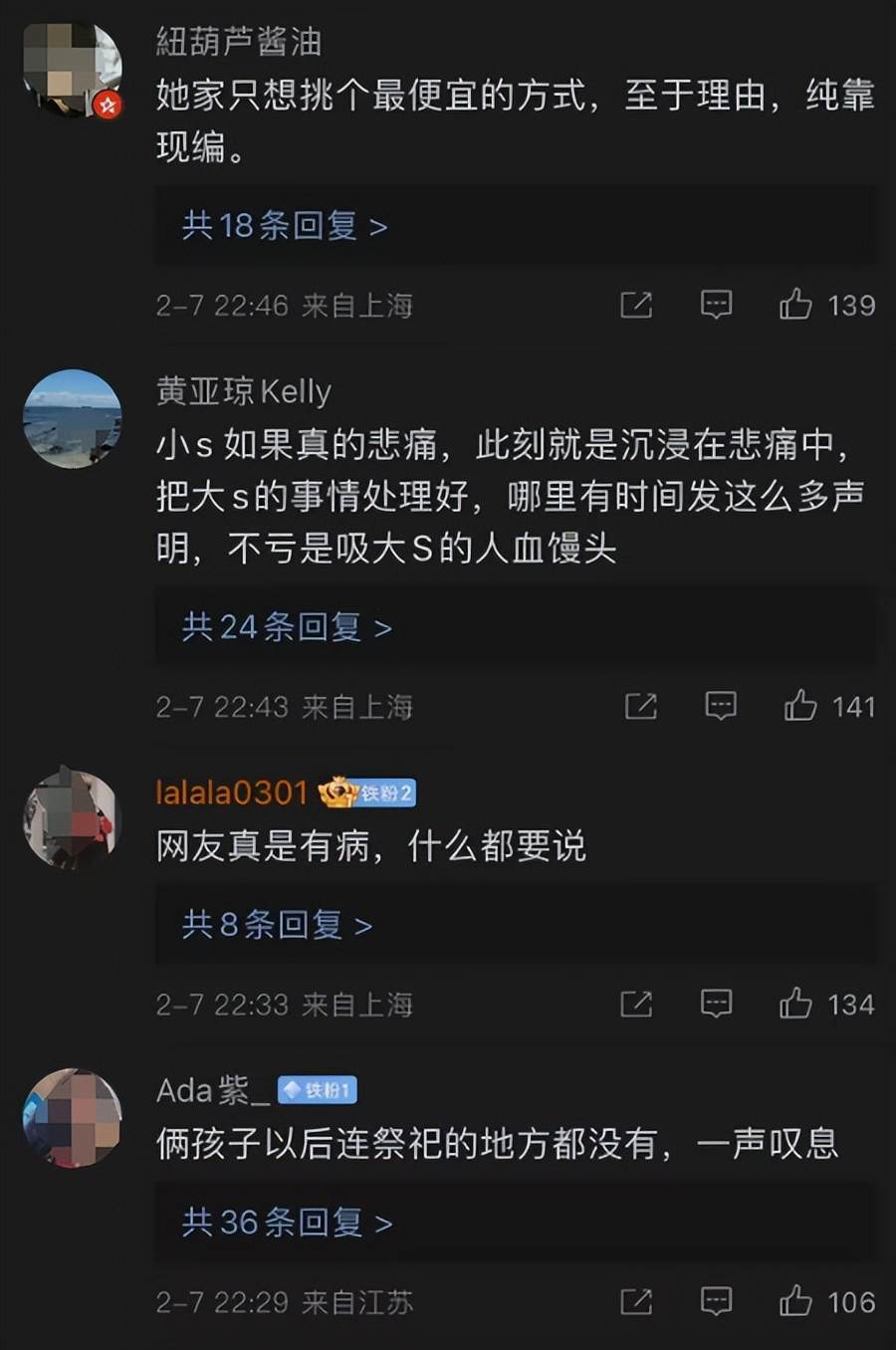Open lalala0301's profile via username
Image resolution: width=896 pixels, height=1350 pixels.
[x=231, y=792]
